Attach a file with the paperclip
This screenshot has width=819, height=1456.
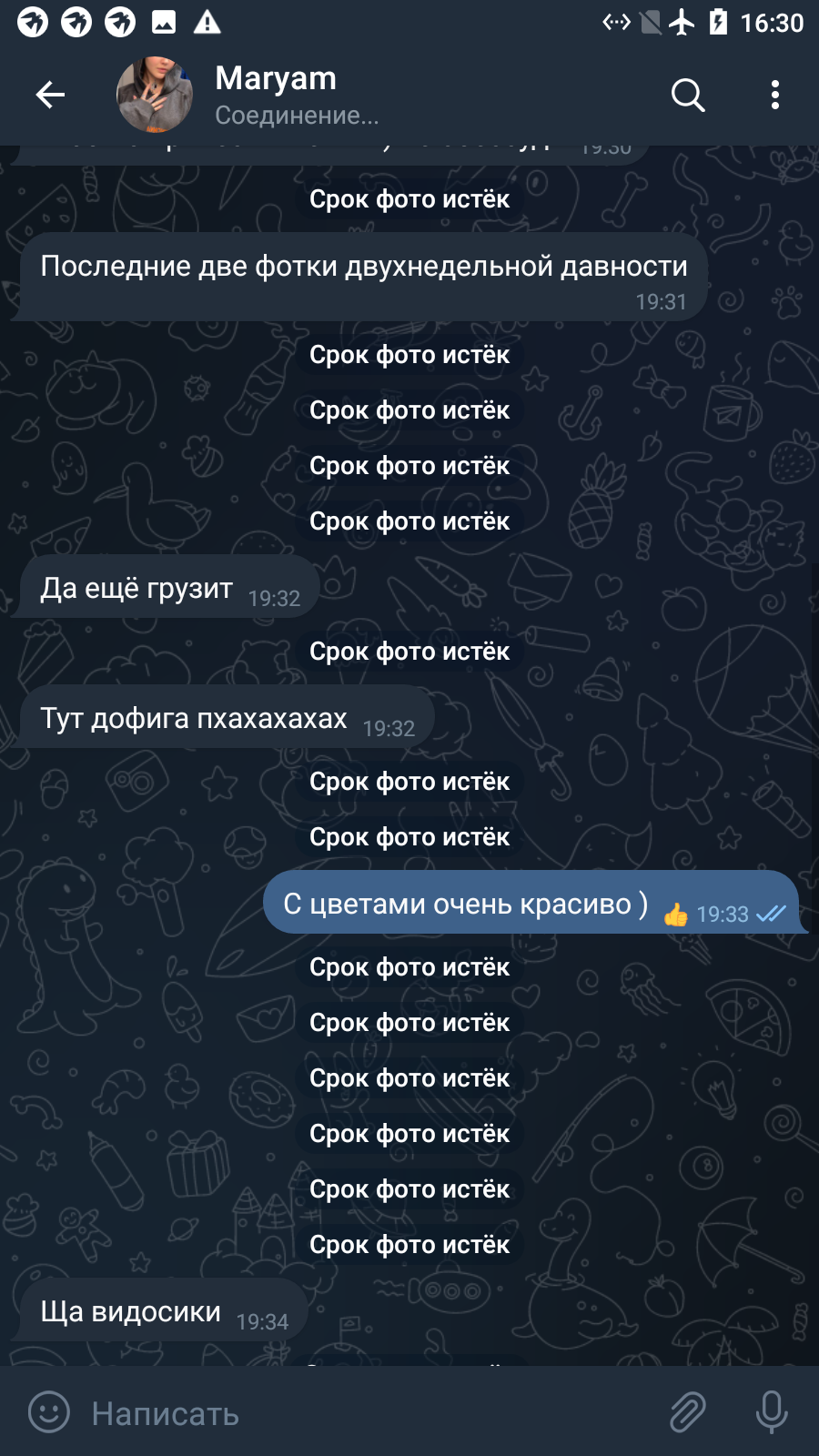[x=688, y=1412]
